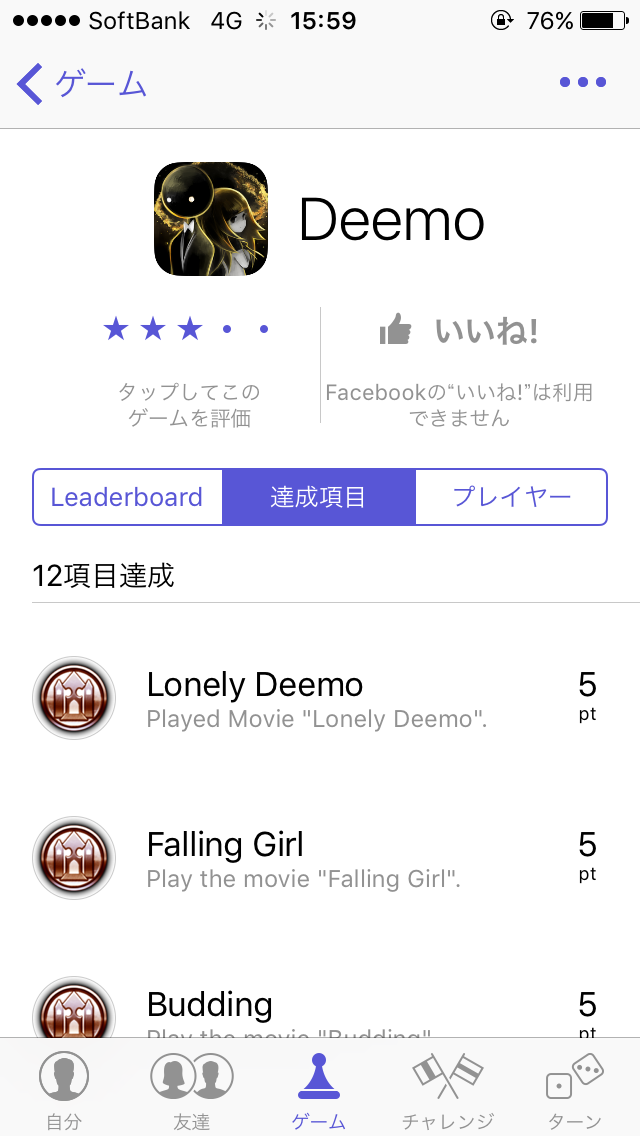This screenshot has height=1136, width=640.
Task: Open the 友達 tab
Action: coord(192,1090)
